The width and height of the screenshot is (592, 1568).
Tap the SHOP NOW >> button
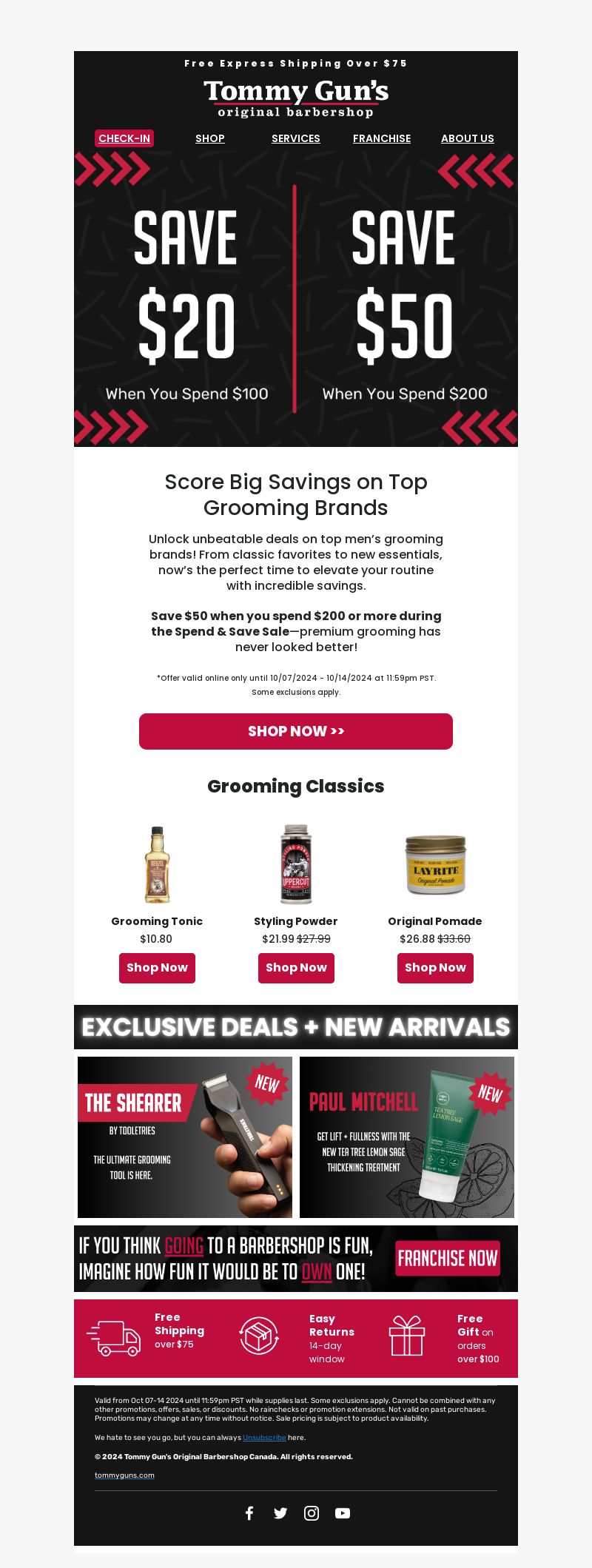click(296, 731)
